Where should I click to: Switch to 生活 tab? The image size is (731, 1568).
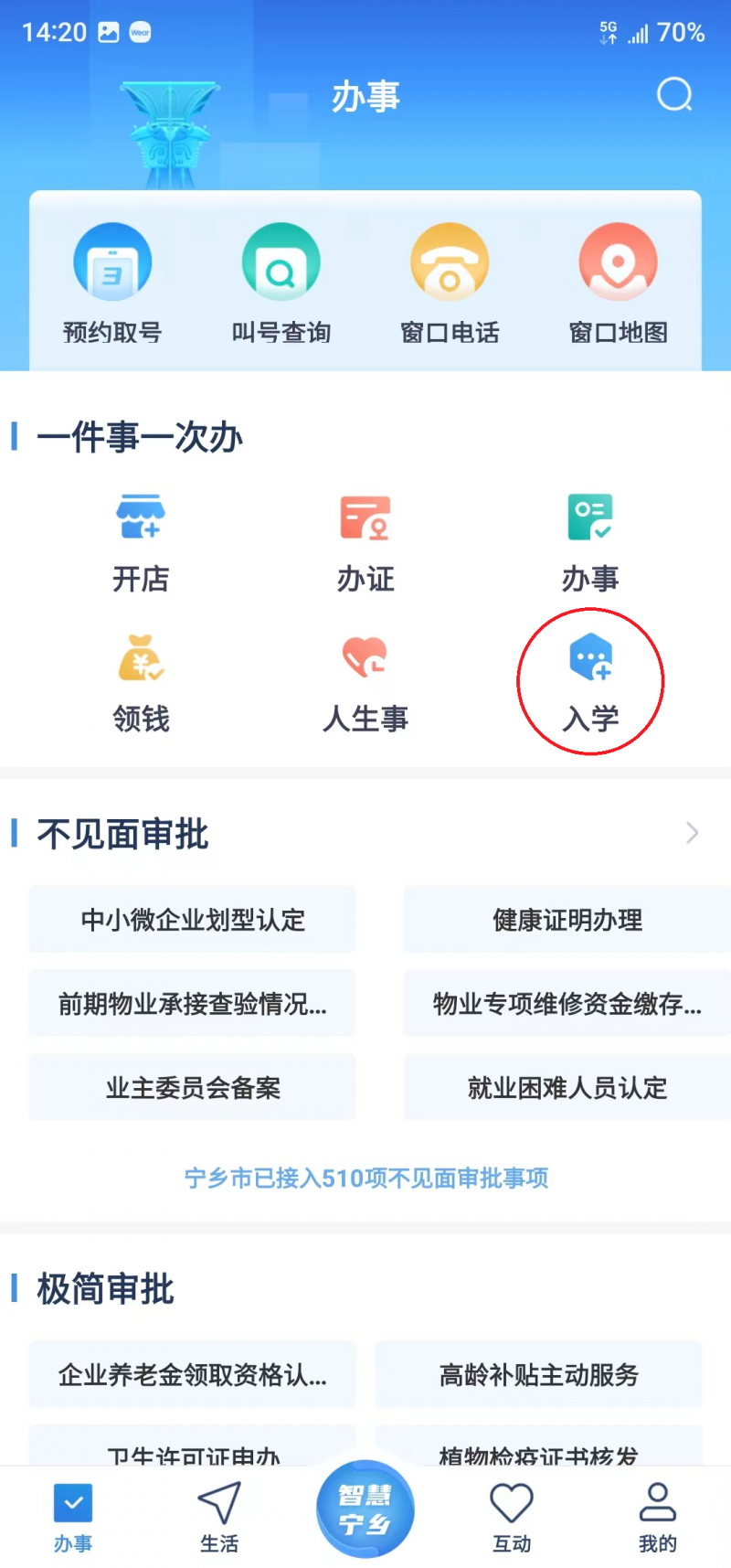click(x=219, y=1517)
